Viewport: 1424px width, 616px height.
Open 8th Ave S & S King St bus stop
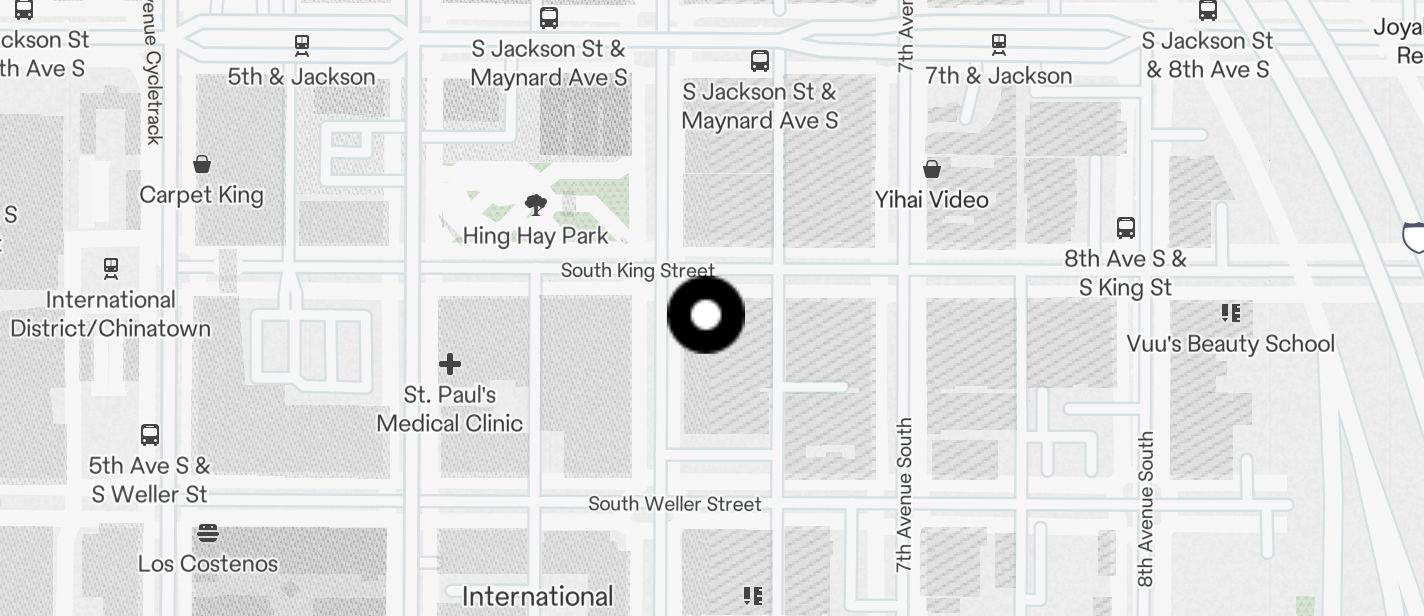click(x=1126, y=228)
